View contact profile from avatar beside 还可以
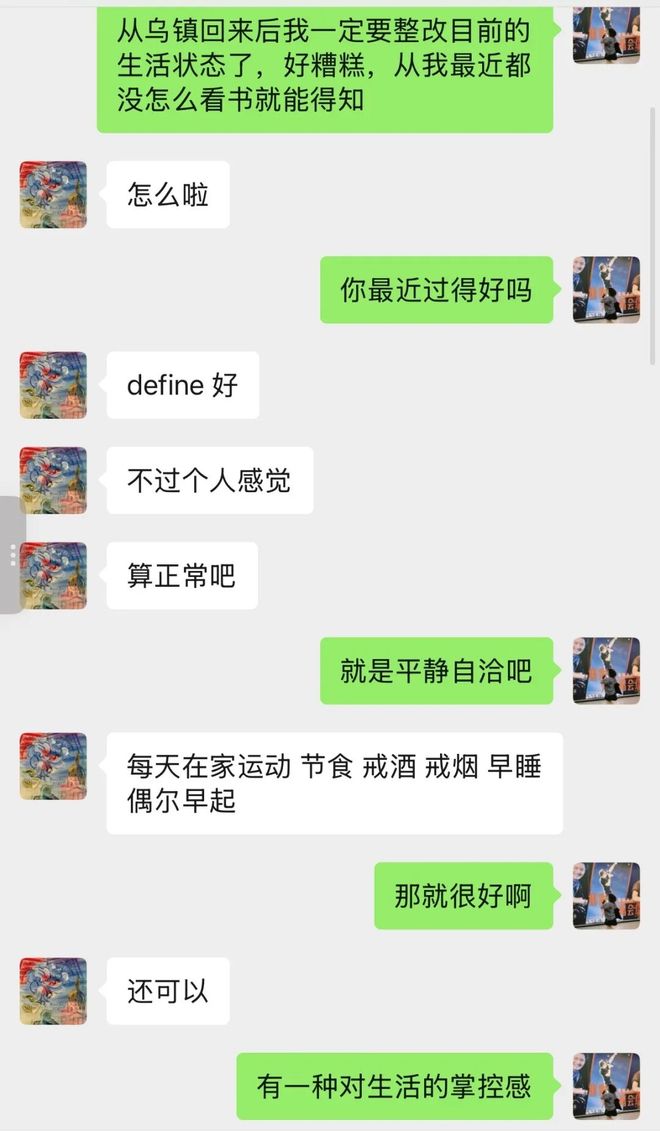The height and width of the screenshot is (1131, 660). pyautogui.click(x=53, y=991)
